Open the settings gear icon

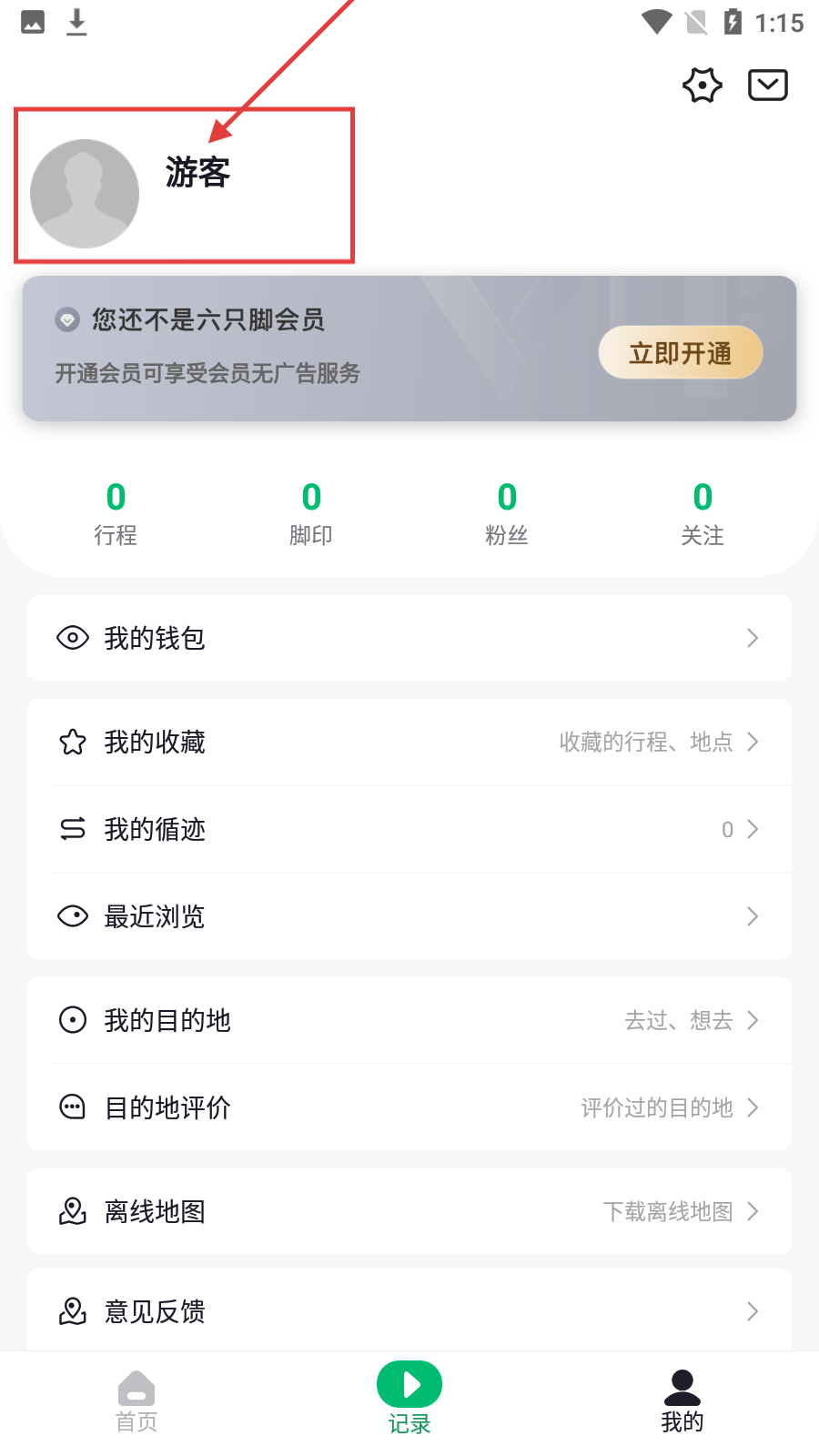[702, 86]
